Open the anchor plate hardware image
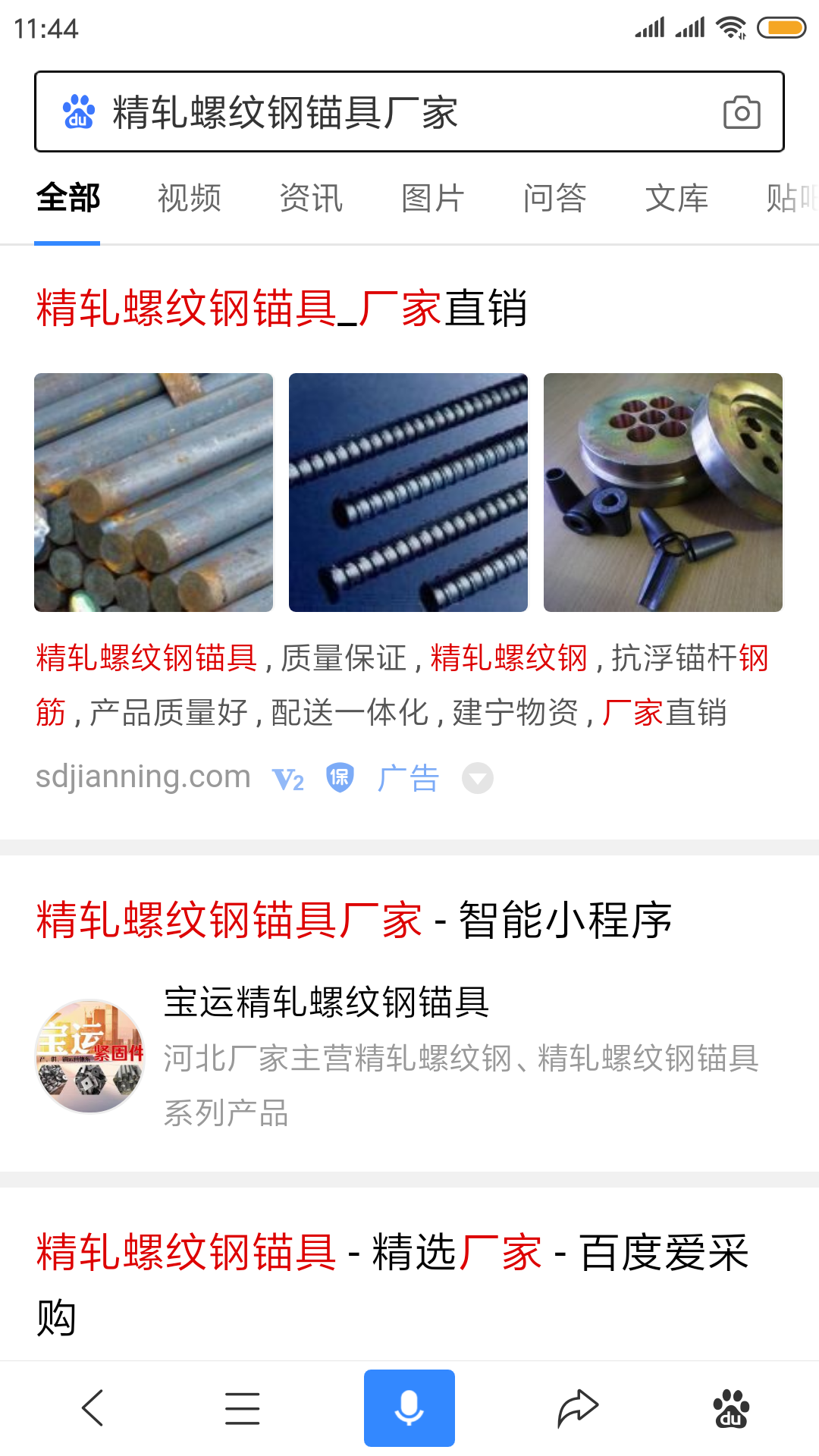 pos(663,492)
